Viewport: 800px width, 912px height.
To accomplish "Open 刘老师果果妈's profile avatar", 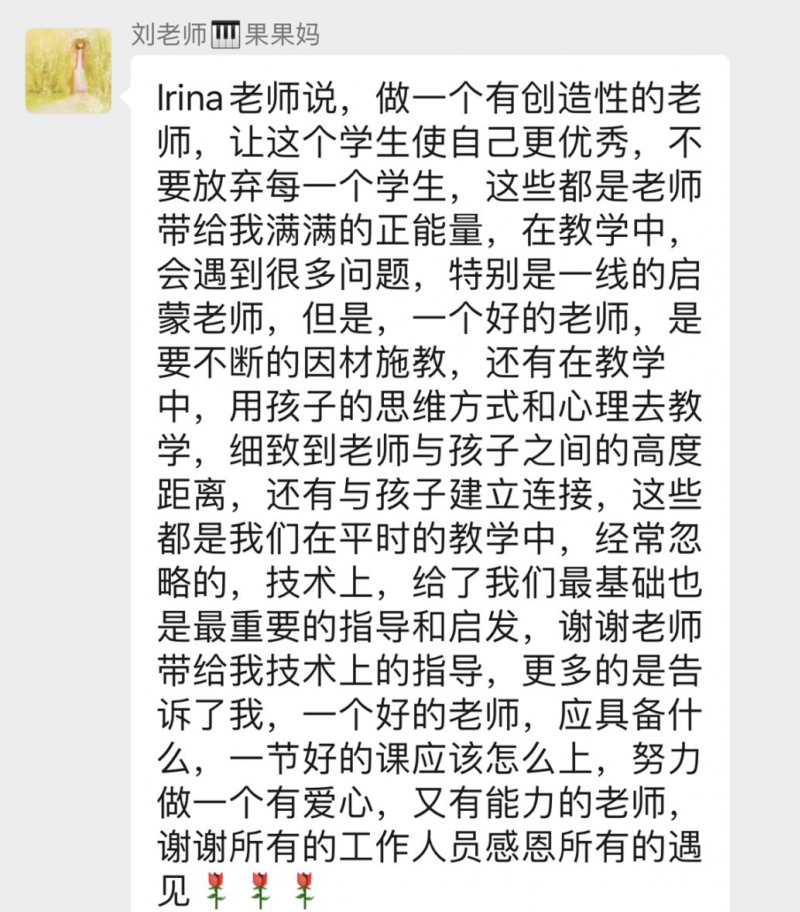I will pyautogui.click(x=68, y=70).
